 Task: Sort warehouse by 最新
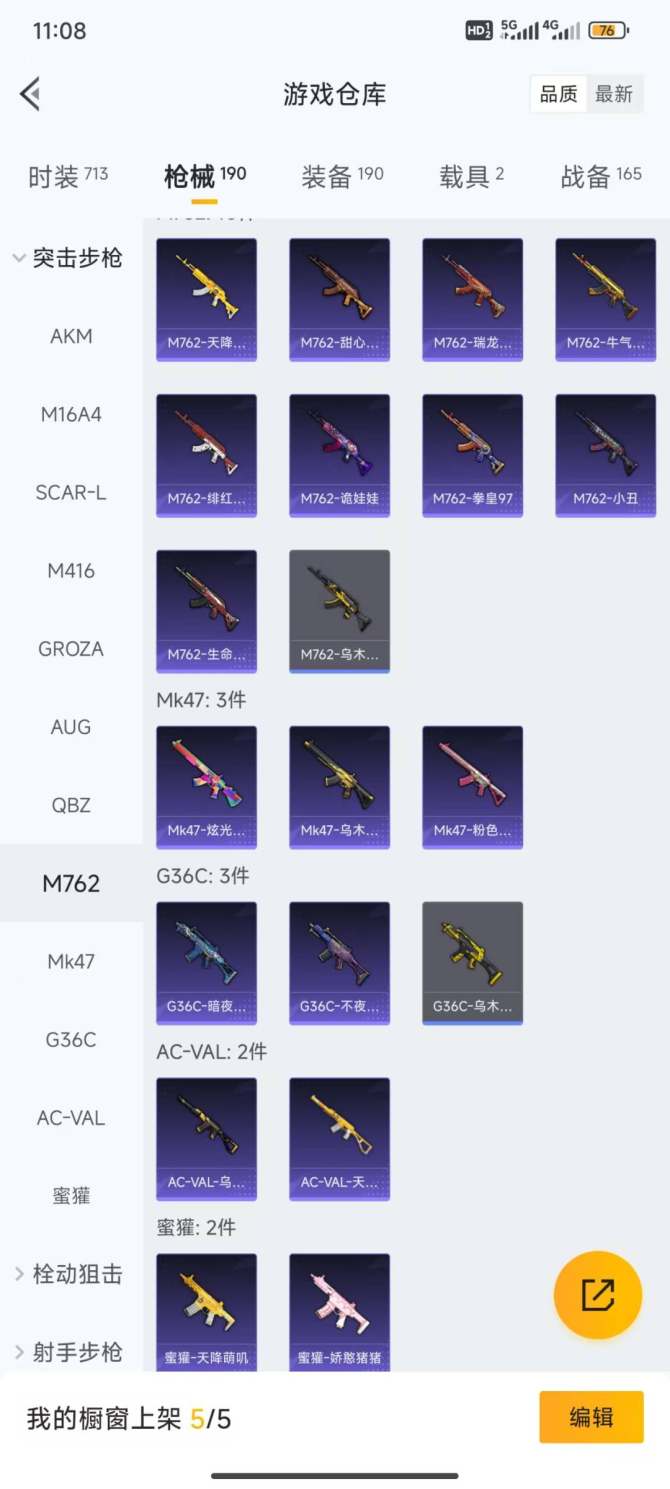[613, 95]
